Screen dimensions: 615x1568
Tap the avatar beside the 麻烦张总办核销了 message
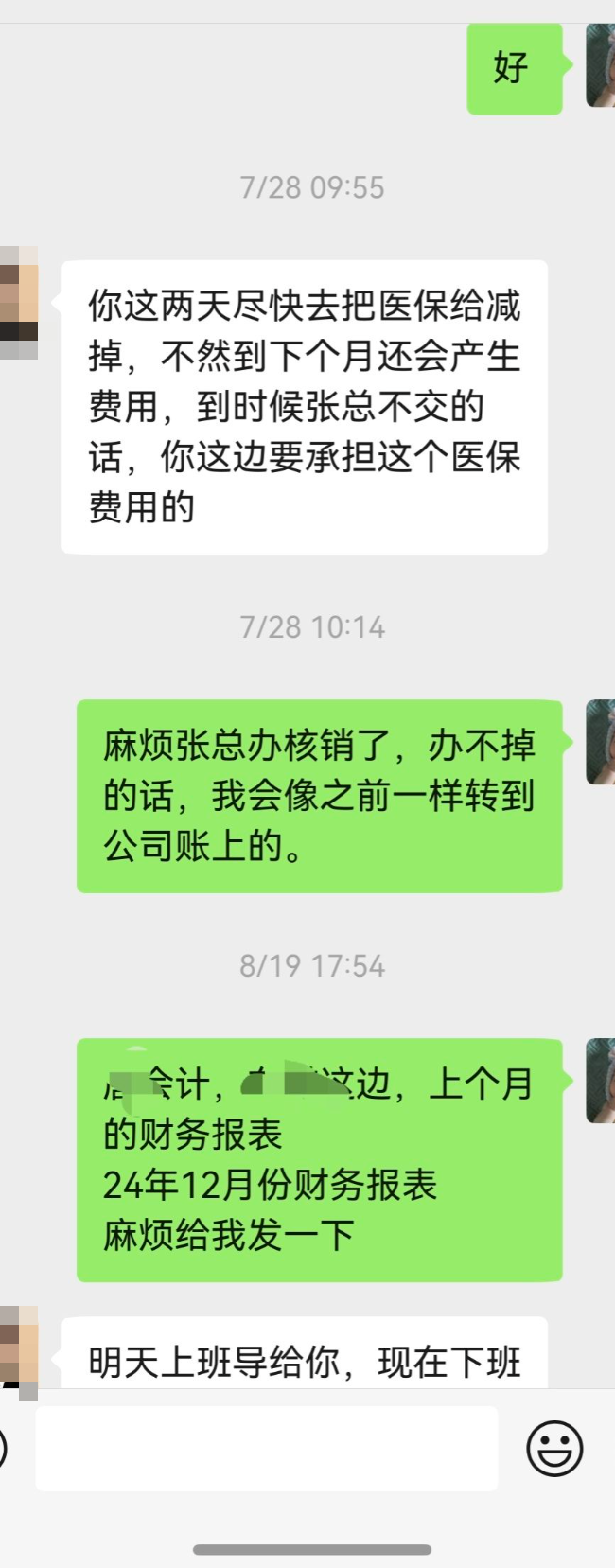600,742
